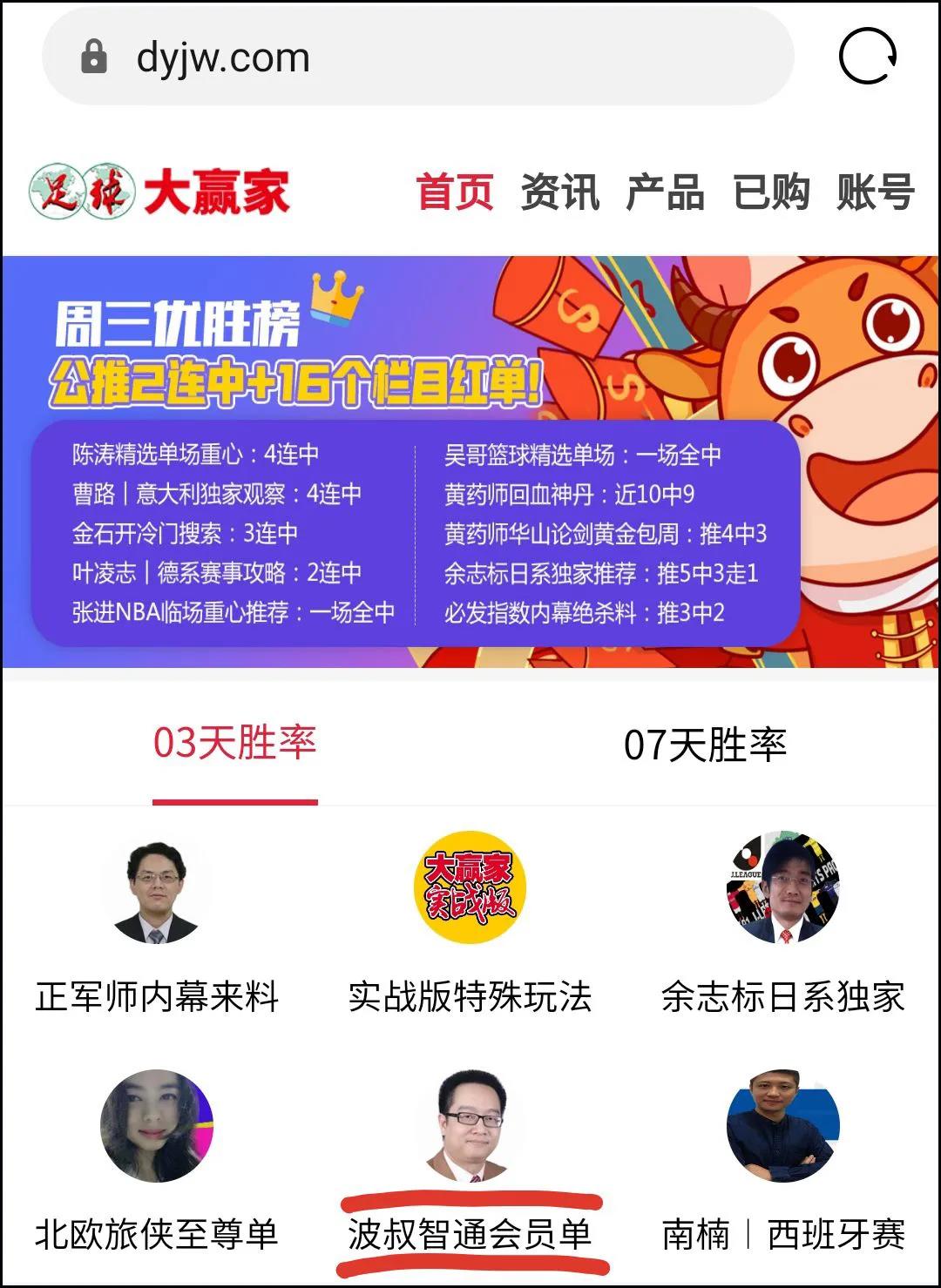
Task: Switch to the 07天胜率 tab
Action: tap(705, 745)
